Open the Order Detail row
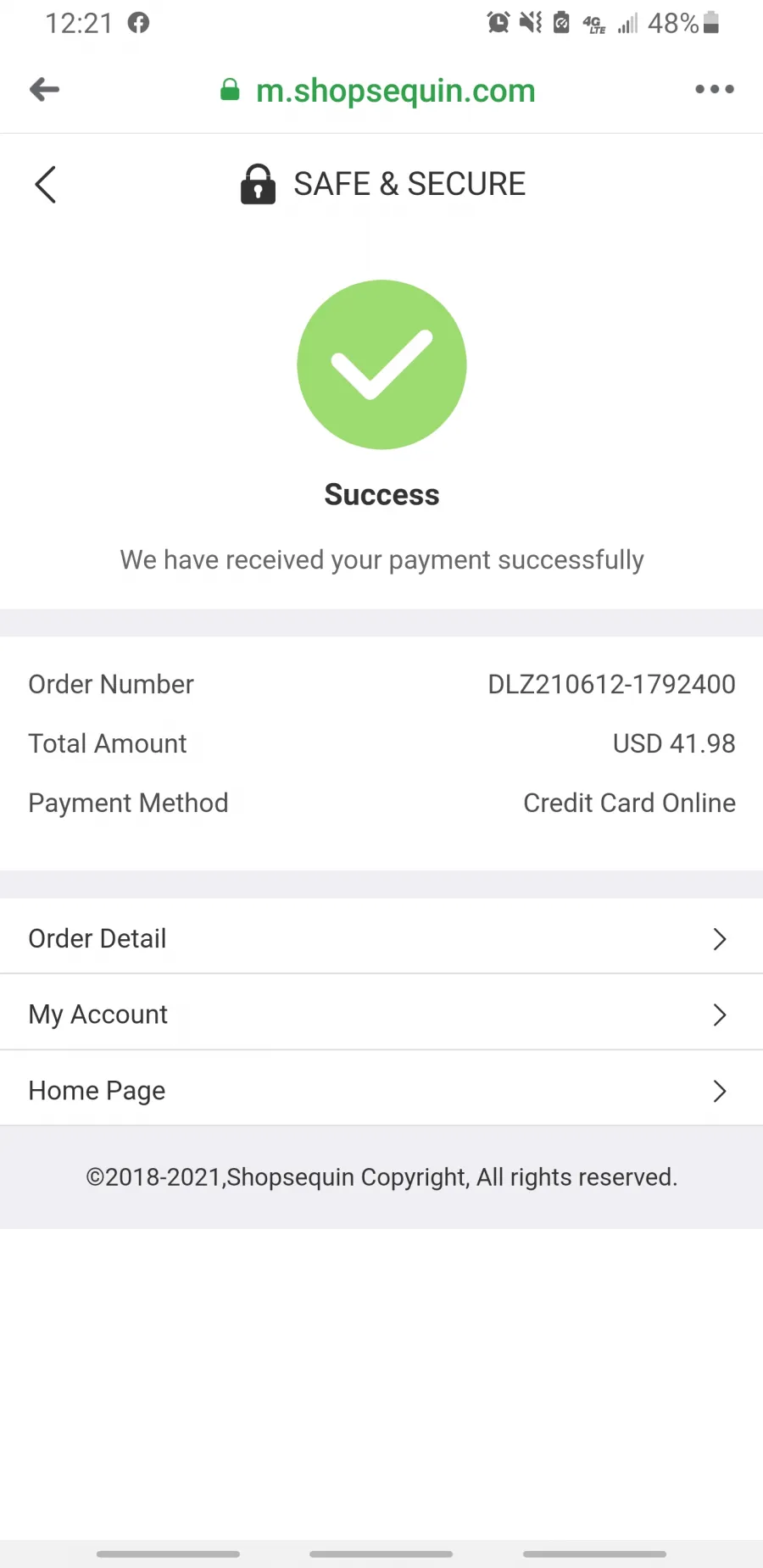Image resolution: width=763 pixels, height=1568 pixels. 381,937
